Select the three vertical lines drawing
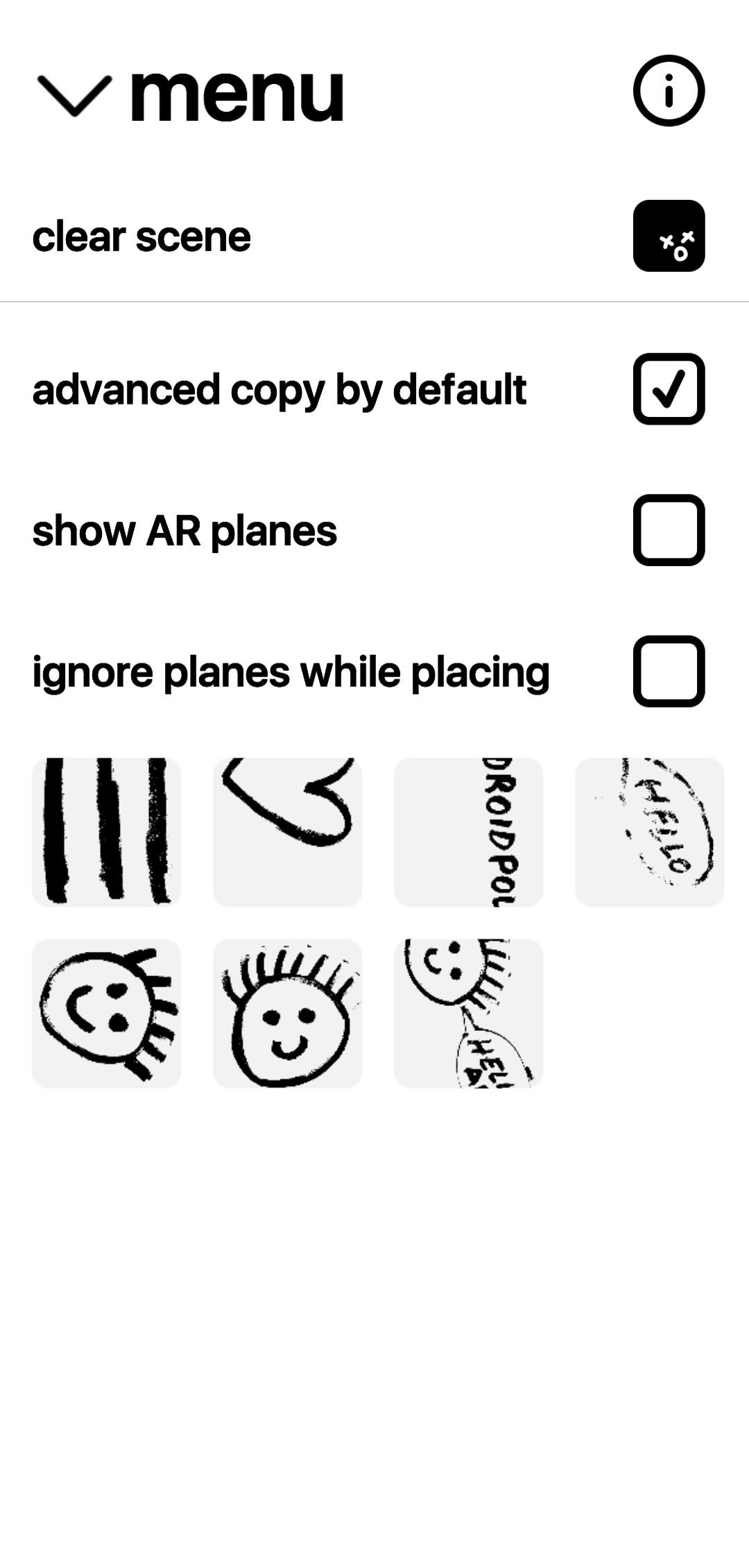This screenshot has width=749, height=1568. click(107, 833)
